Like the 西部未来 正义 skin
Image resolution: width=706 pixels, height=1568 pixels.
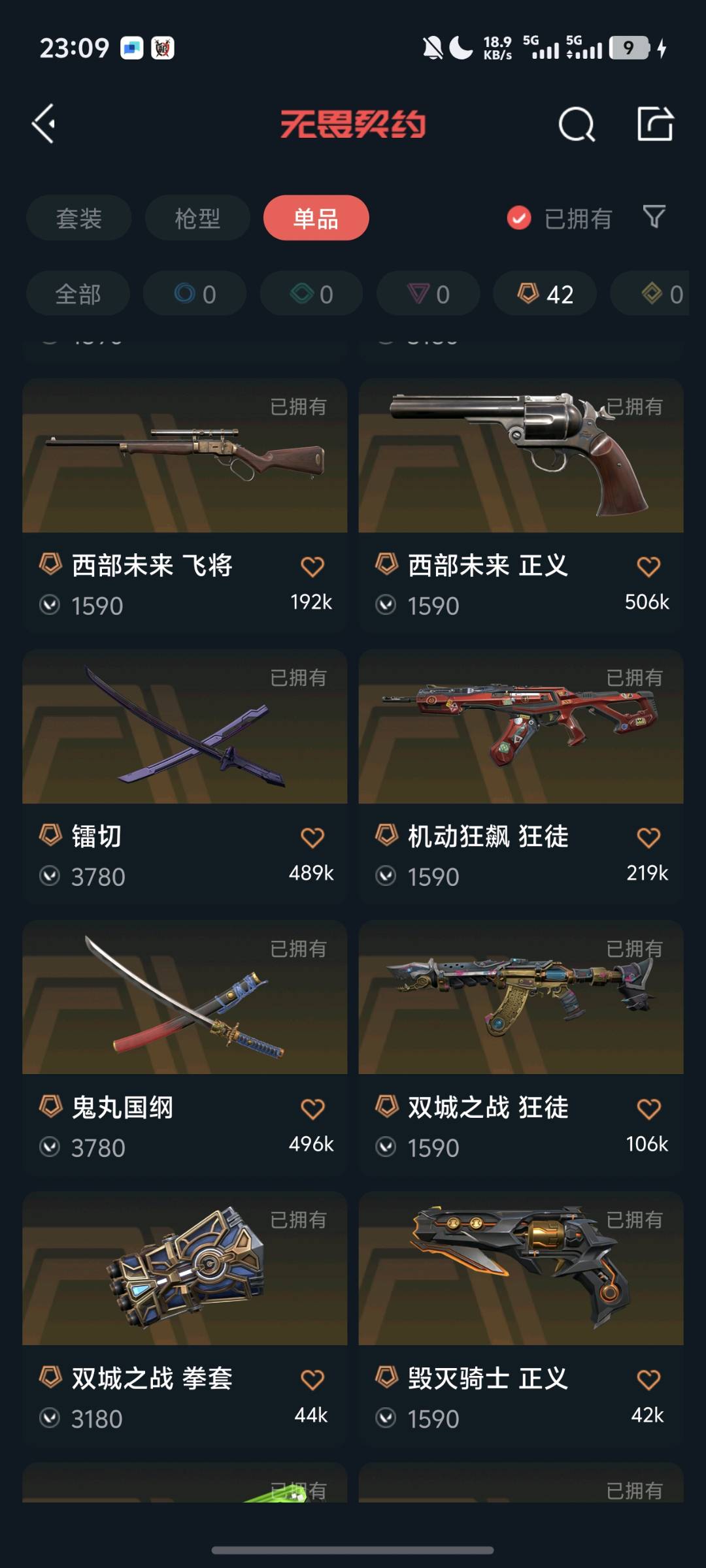click(x=648, y=566)
